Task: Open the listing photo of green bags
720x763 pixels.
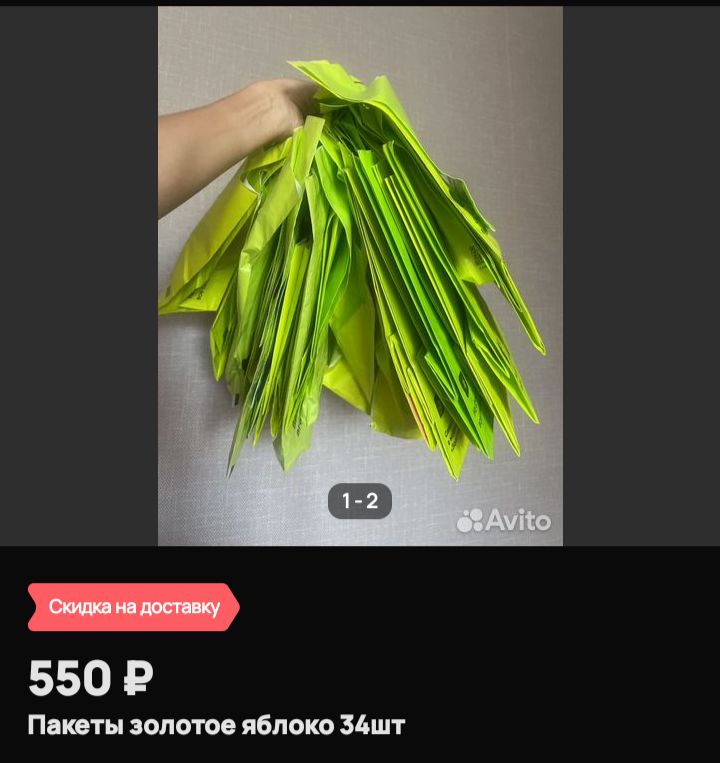Action: click(x=360, y=275)
